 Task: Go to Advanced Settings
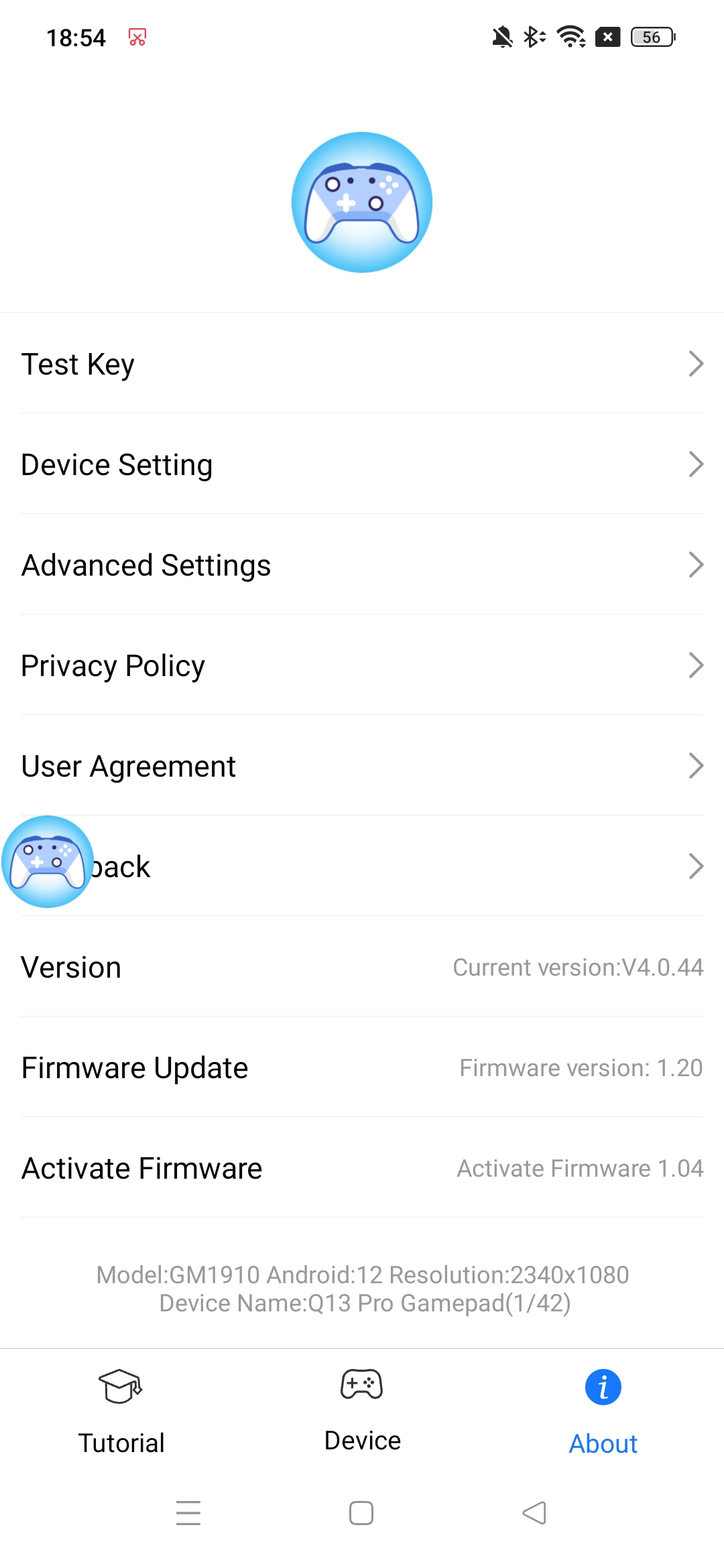[x=362, y=565]
